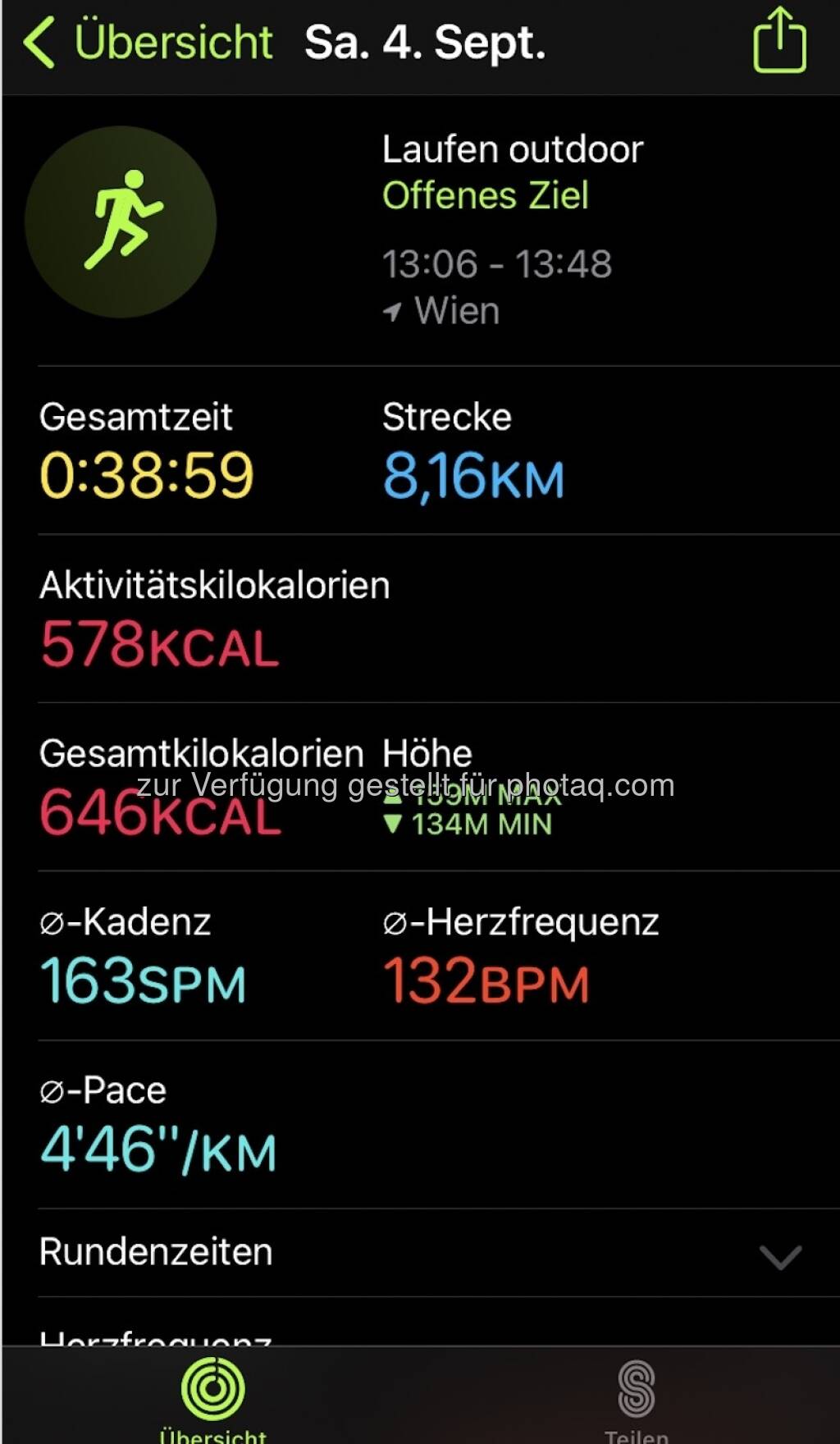The width and height of the screenshot is (840, 1444).
Task: Switch to the Übersicht tab
Action: click(x=212, y=1399)
